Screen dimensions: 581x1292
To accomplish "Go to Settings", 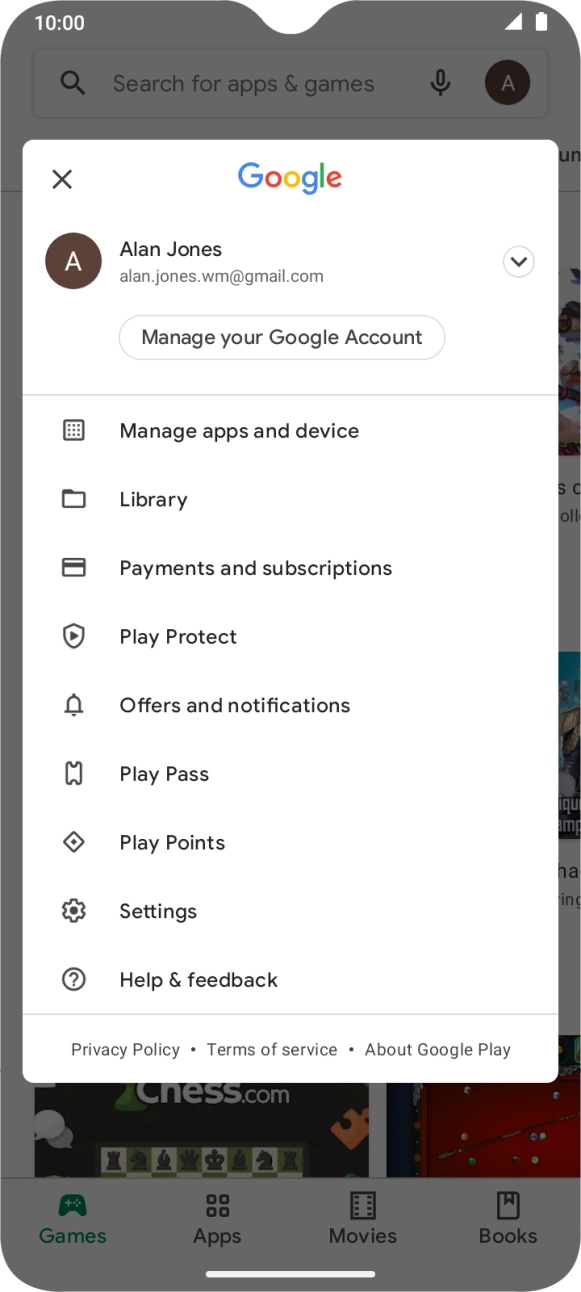I will click(x=290, y=911).
